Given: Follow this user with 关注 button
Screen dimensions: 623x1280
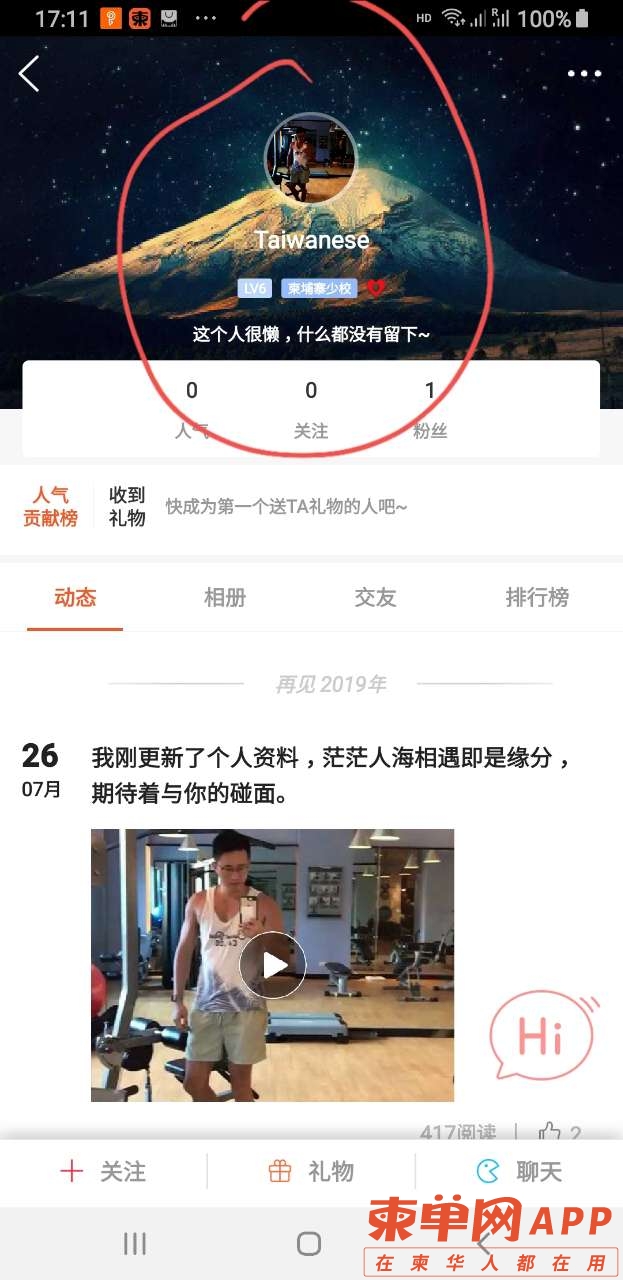Looking at the screenshot, I should (x=103, y=1171).
